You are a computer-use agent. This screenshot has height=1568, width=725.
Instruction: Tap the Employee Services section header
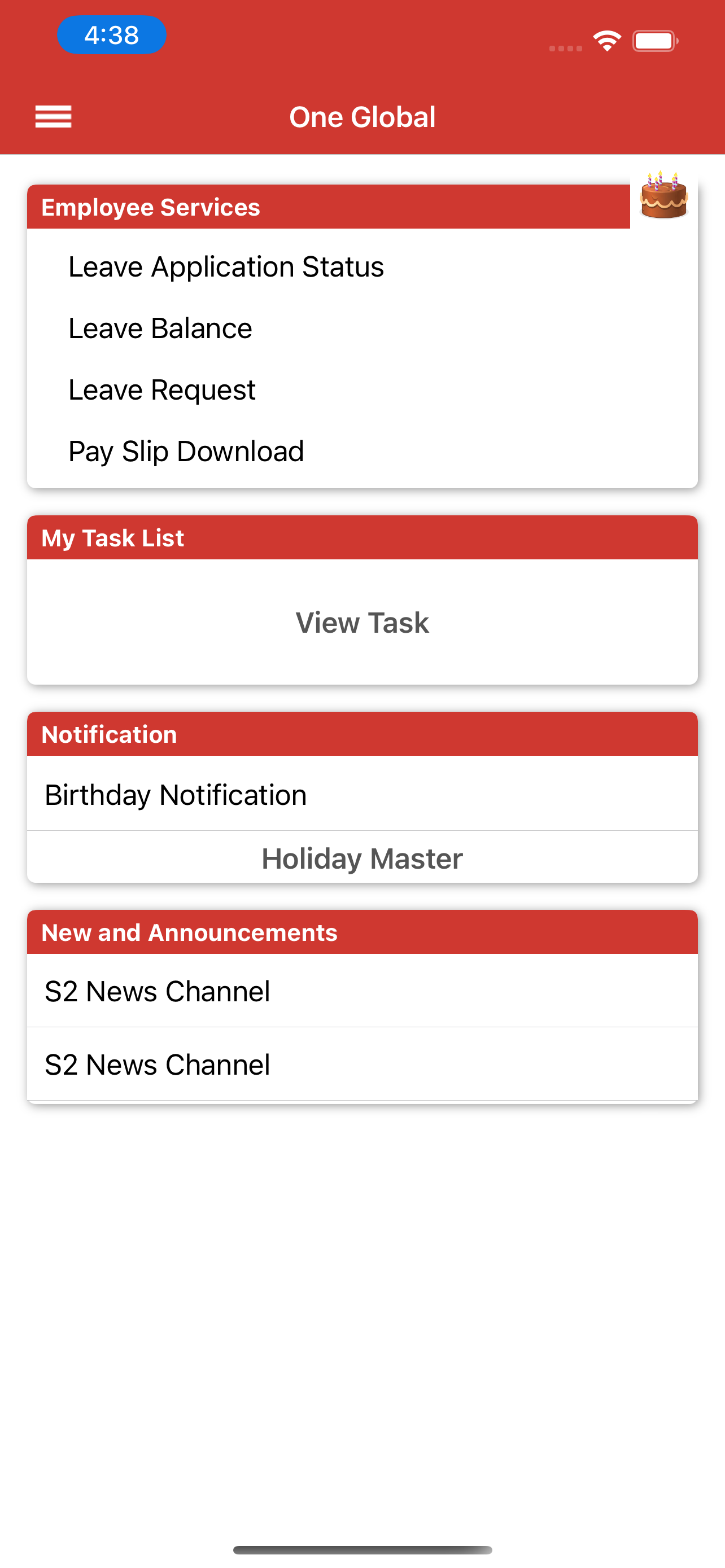click(x=150, y=207)
